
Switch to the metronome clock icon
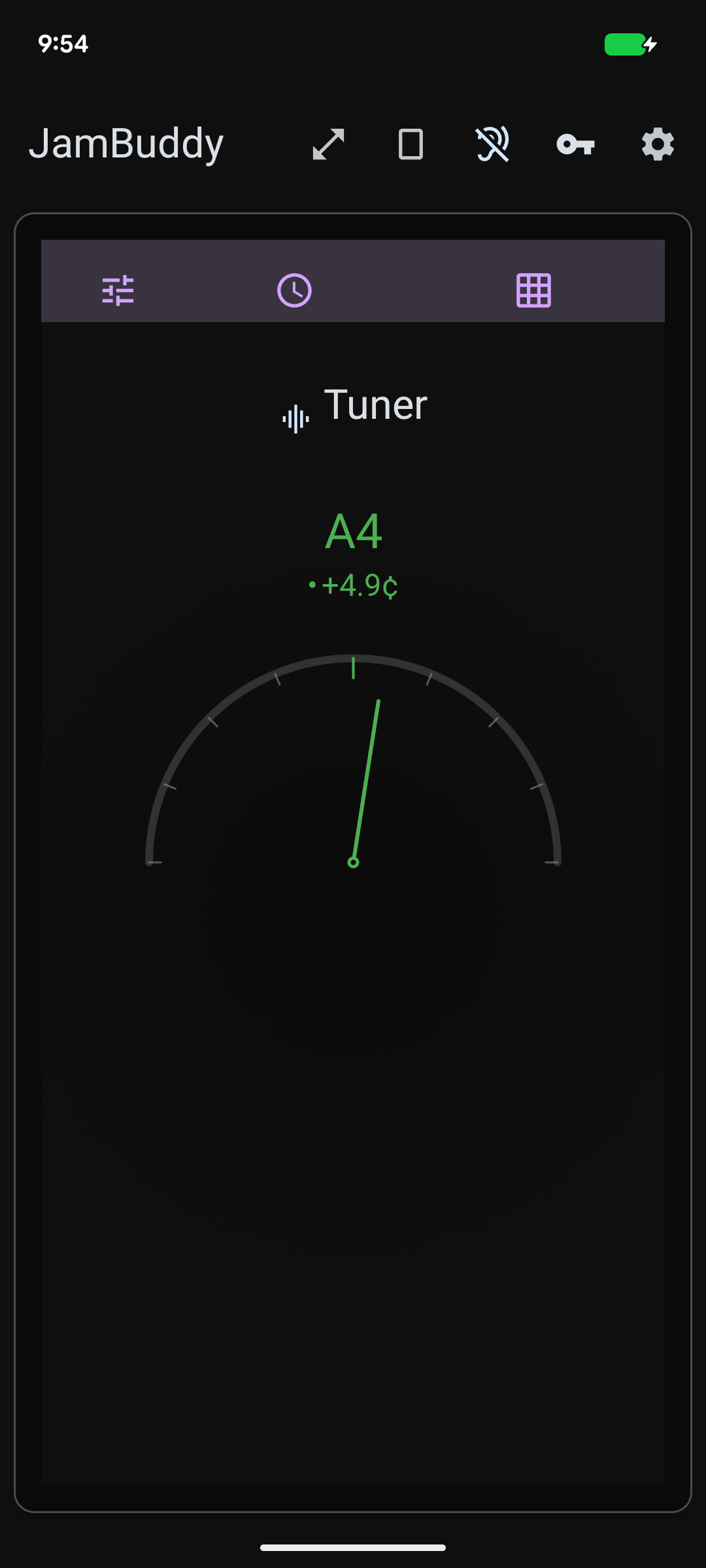pyautogui.click(x=294, y=289)
